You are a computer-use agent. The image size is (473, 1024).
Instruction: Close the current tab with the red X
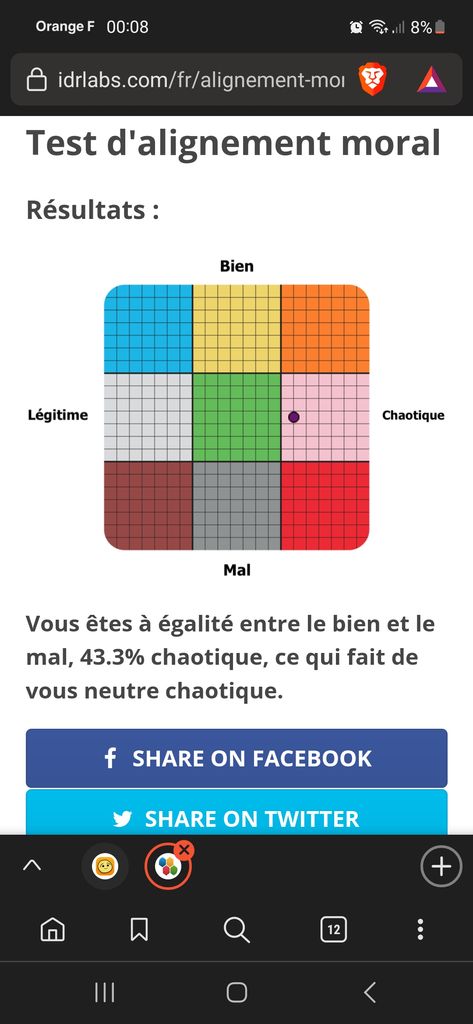point(185,850)
